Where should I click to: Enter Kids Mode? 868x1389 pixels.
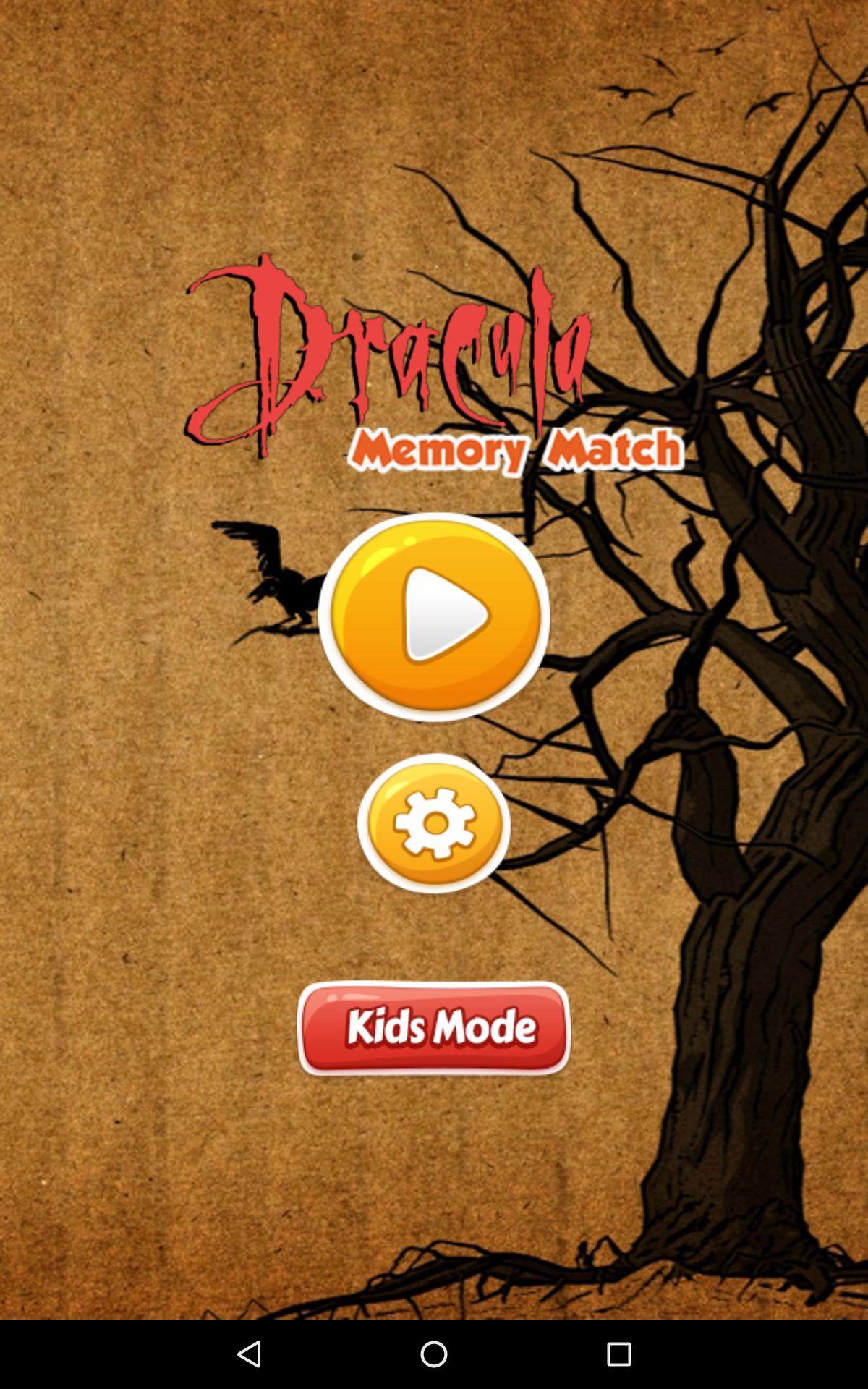tap(434, 1027)
